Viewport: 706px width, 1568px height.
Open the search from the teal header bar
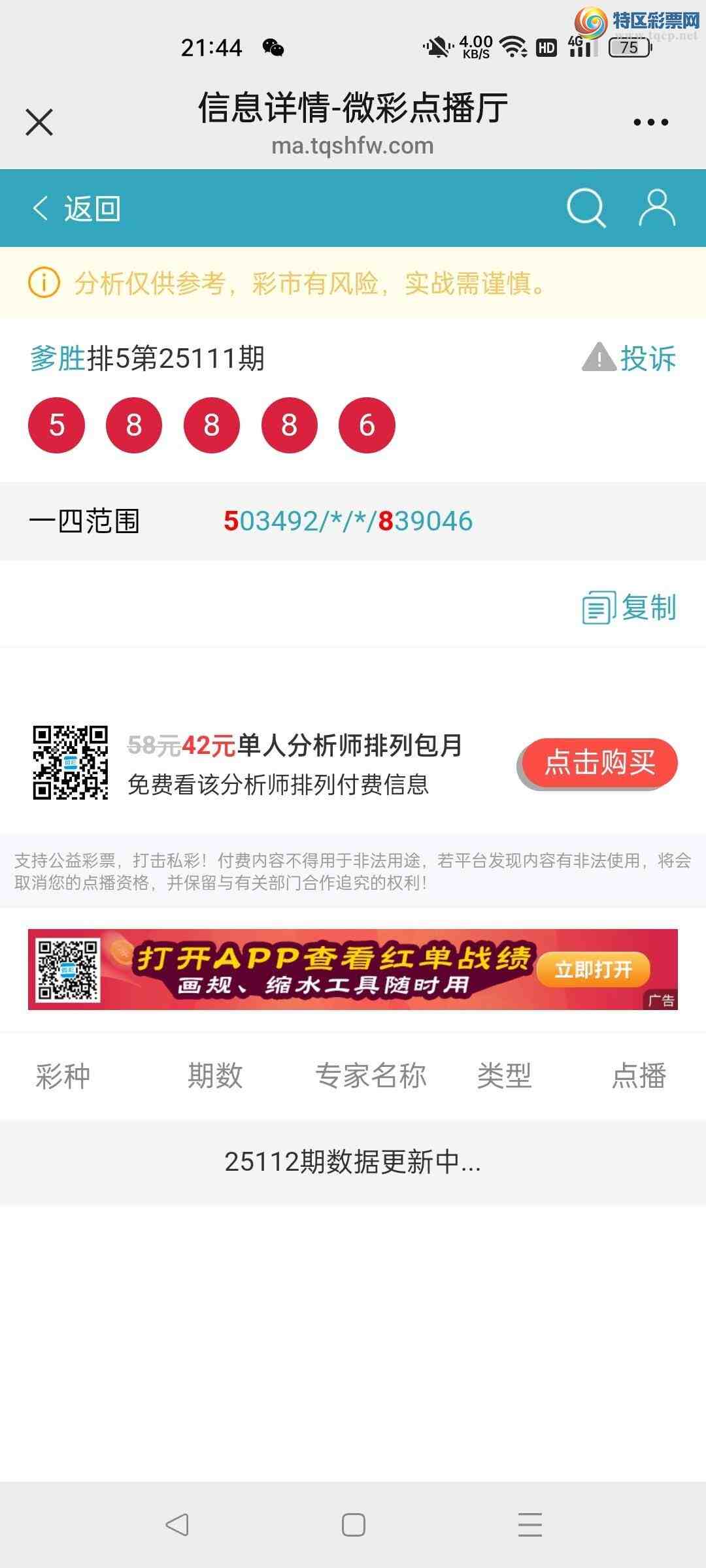coord(585,208)
